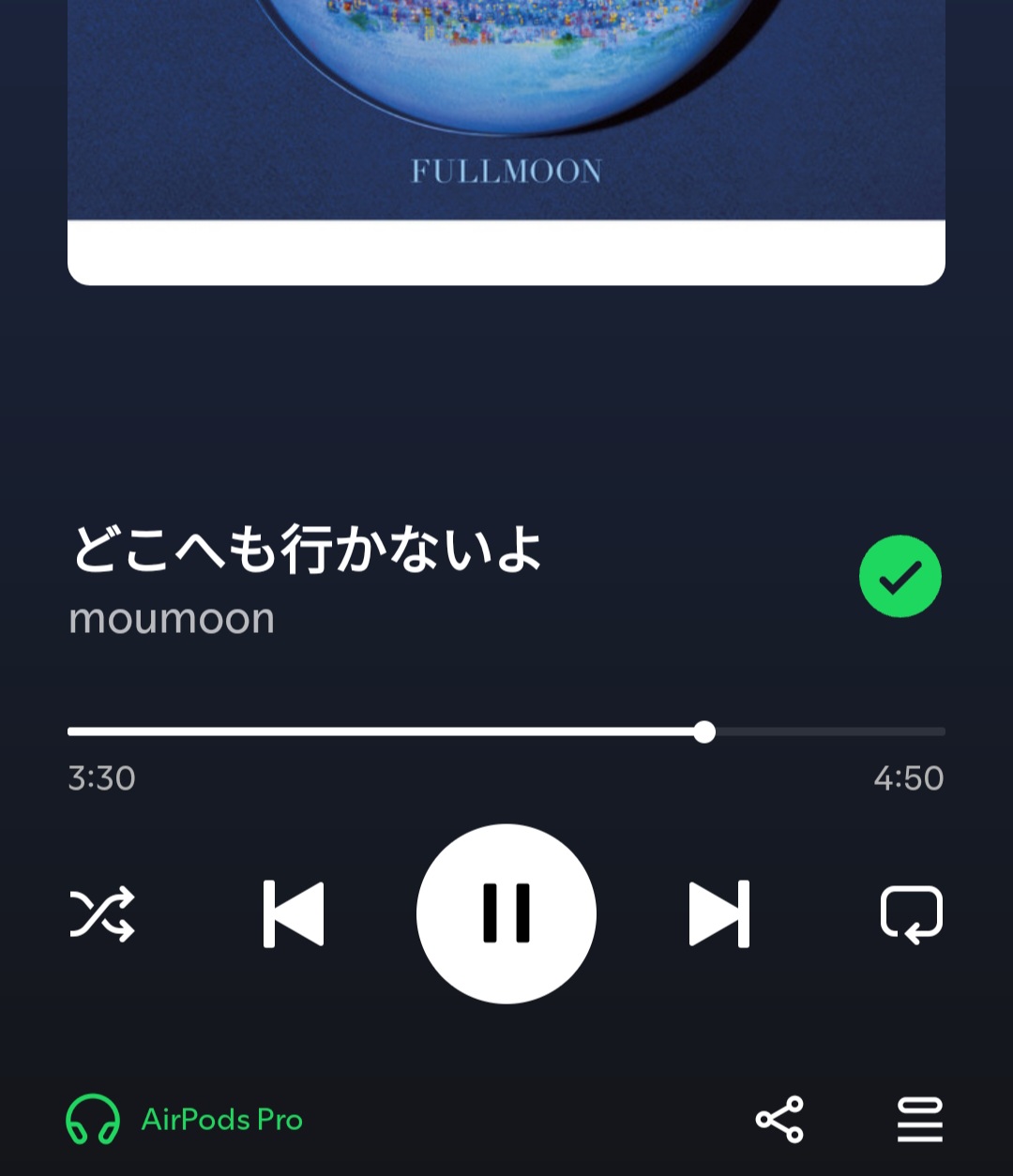This screenshot has width=1013, height=1176.
Task: Toggle repeat mode
Action: coord(911,914)
